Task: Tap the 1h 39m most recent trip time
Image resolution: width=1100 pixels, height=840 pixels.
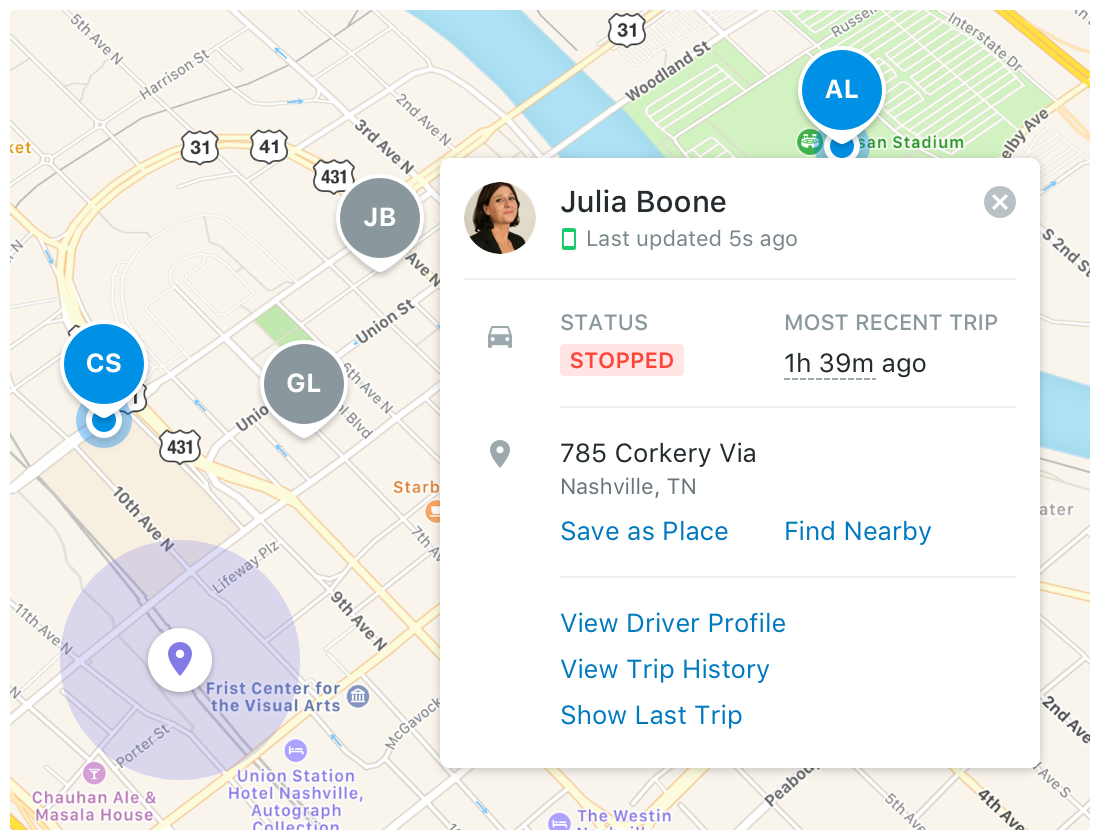Action: point(829,363)
